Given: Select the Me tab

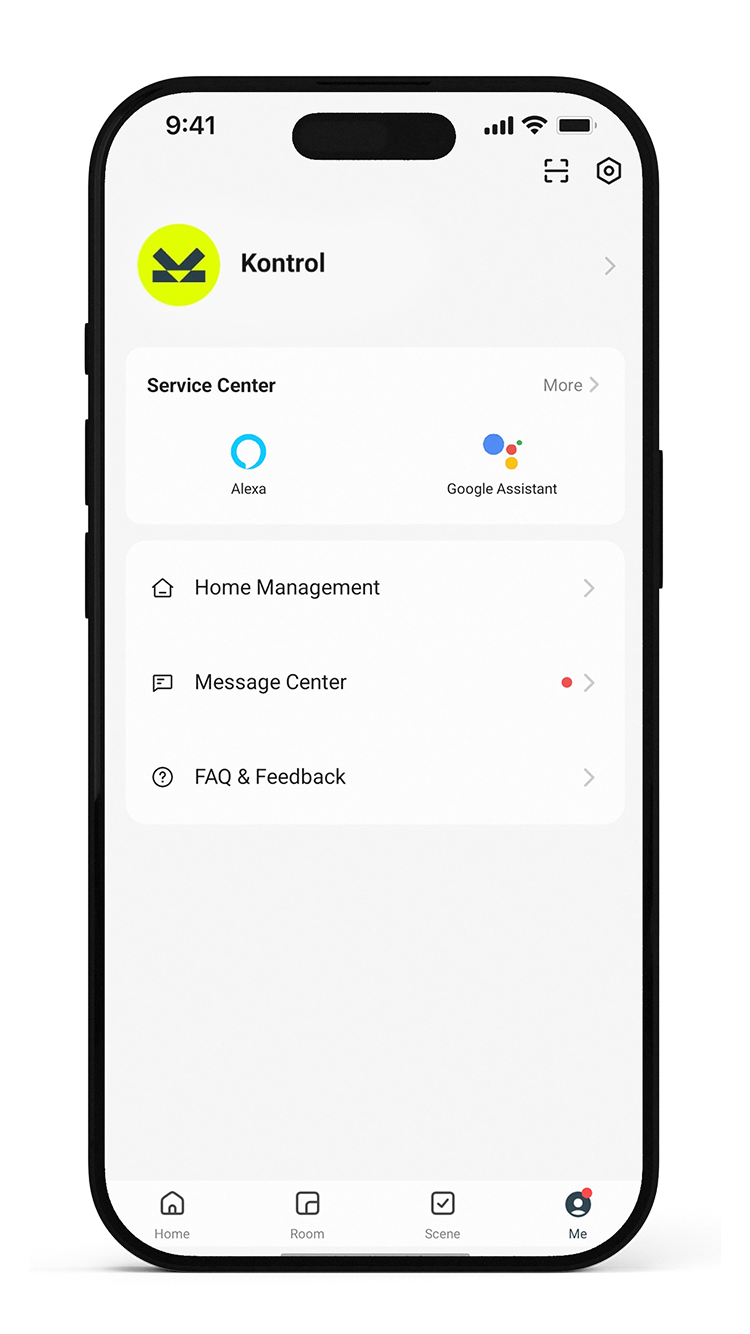Looking at the screenshot, I should point(577,1214).
